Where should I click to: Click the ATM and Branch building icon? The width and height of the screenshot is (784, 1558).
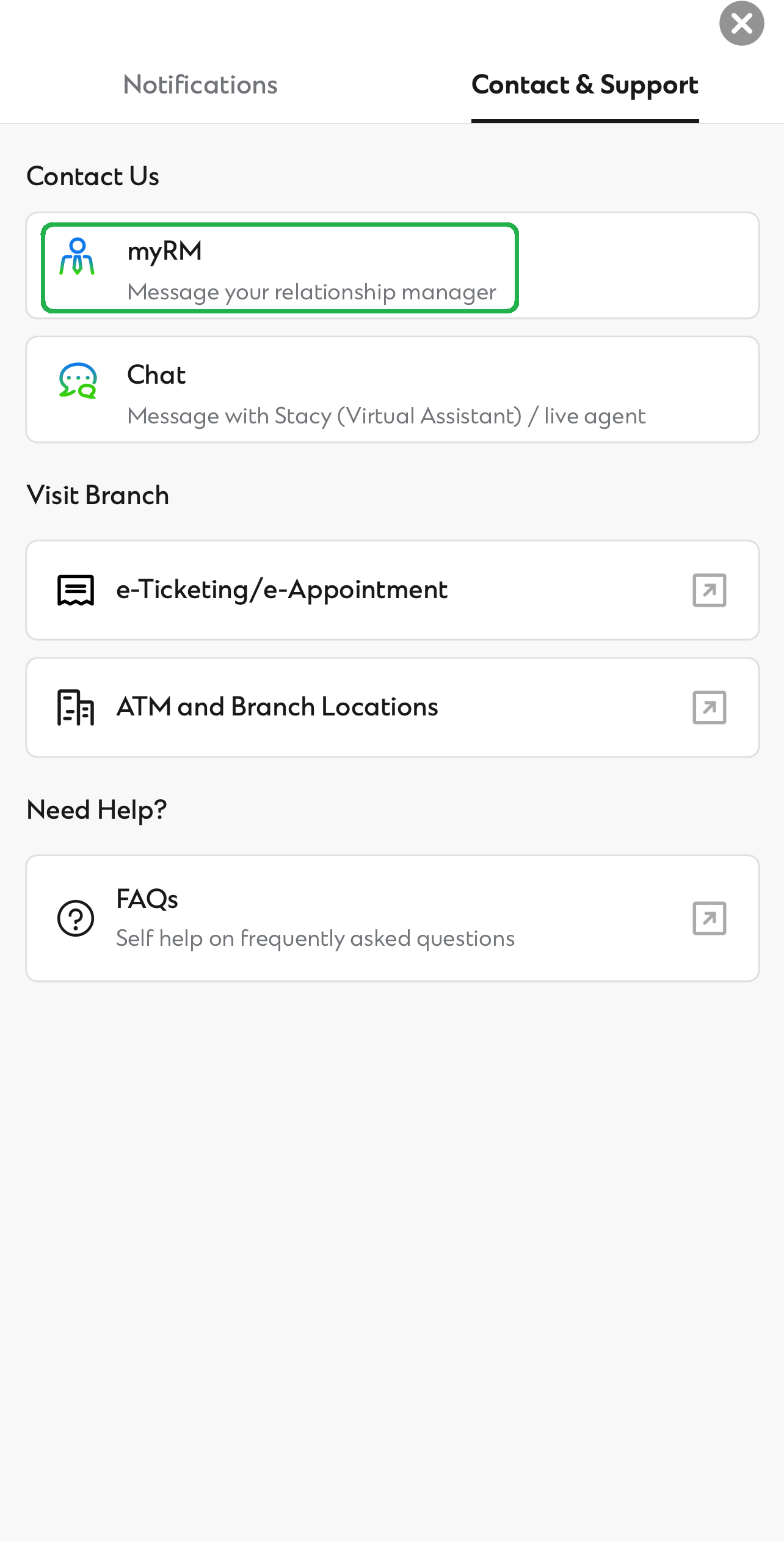(x=74, y=707)
